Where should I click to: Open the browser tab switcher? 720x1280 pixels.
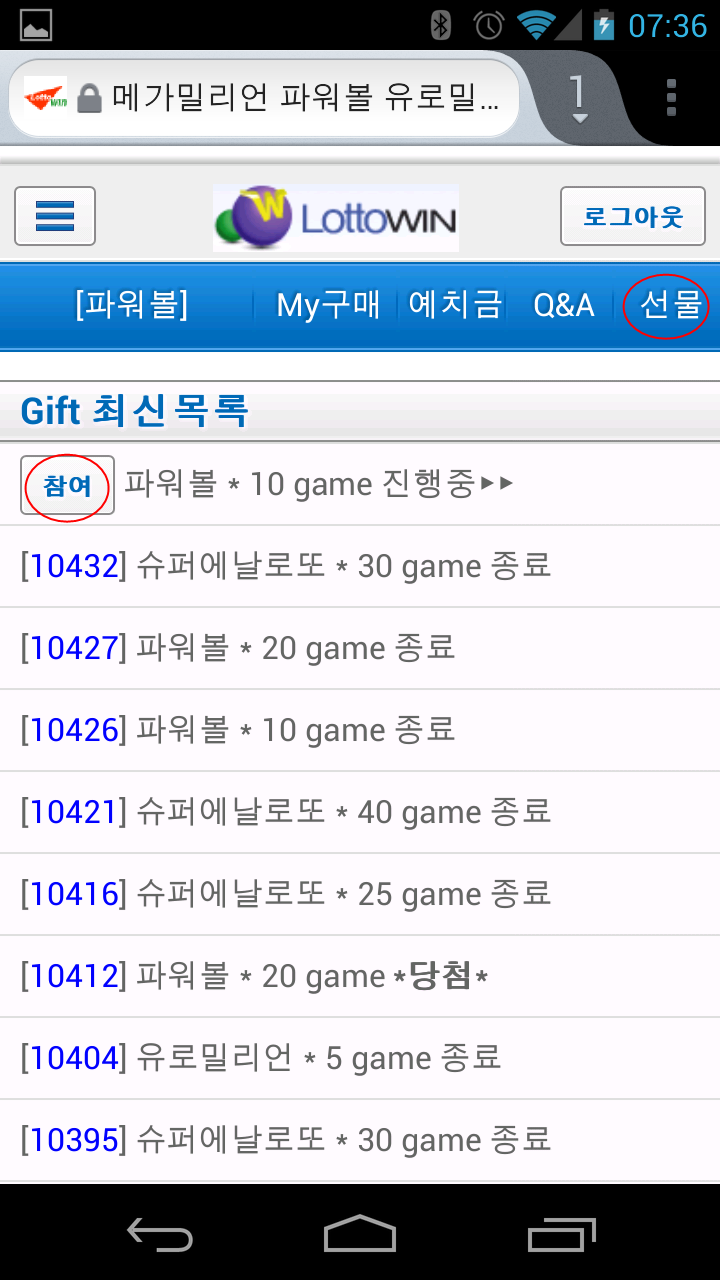click(578, 99)
